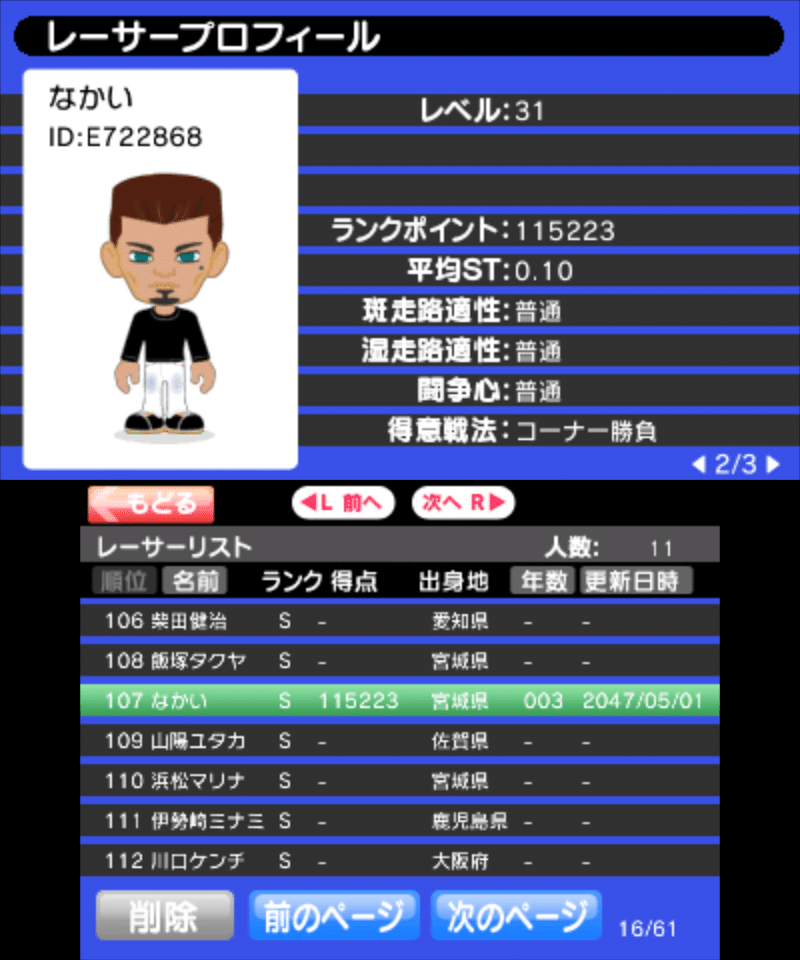Select racer 浜松マリナ in the list
This screenshot has width=800, height=960.
pyautogui.click(x=400, y=781)
